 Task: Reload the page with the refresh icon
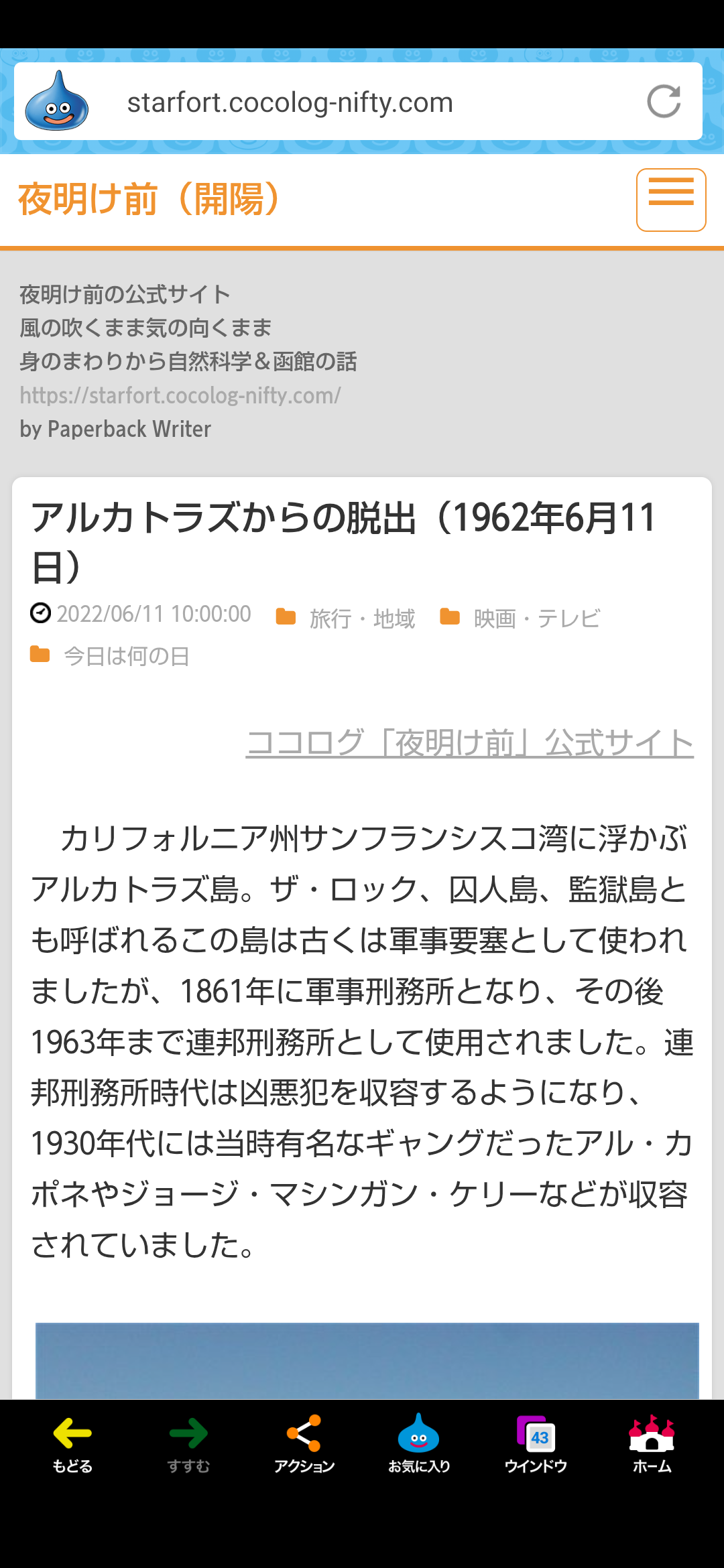click(664, 102)
